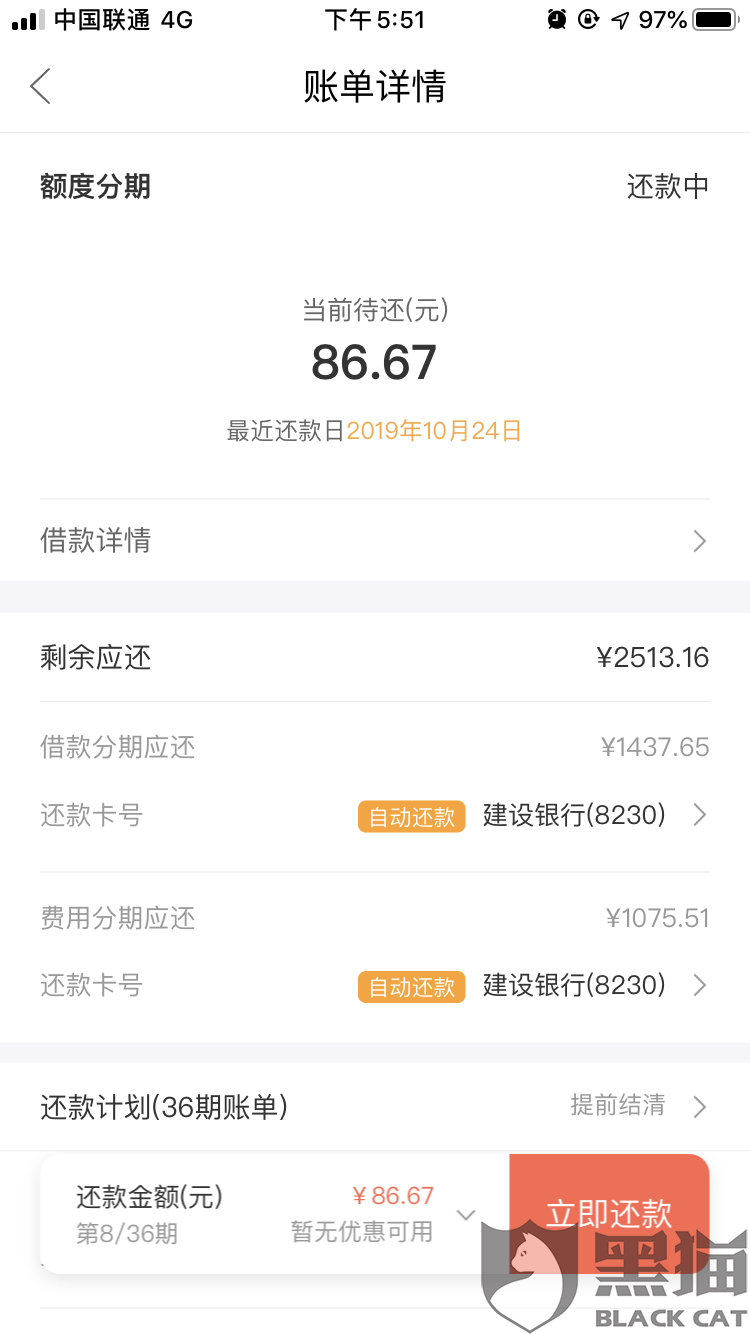Tap 立即还款 to repay now
Image resolution: width=750 pixels, height=1334 pixels.
608,1213
